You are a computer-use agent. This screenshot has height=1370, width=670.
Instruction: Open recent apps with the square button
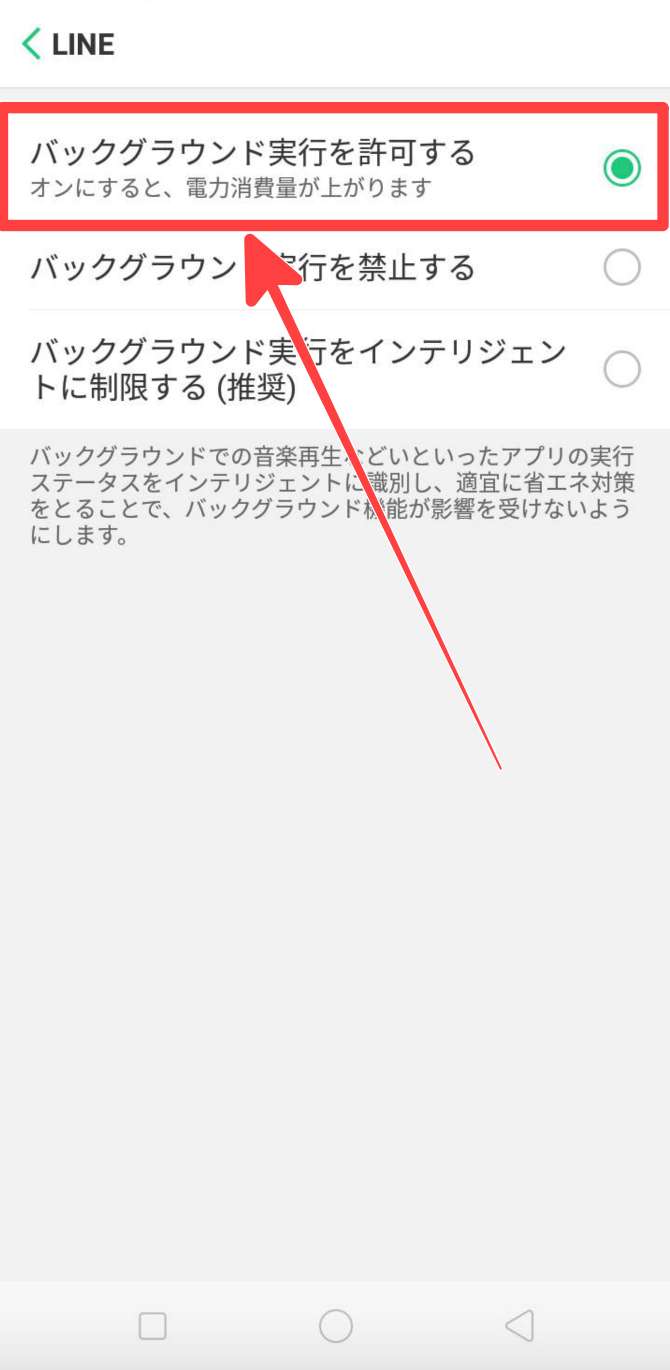pos(152,1326)
